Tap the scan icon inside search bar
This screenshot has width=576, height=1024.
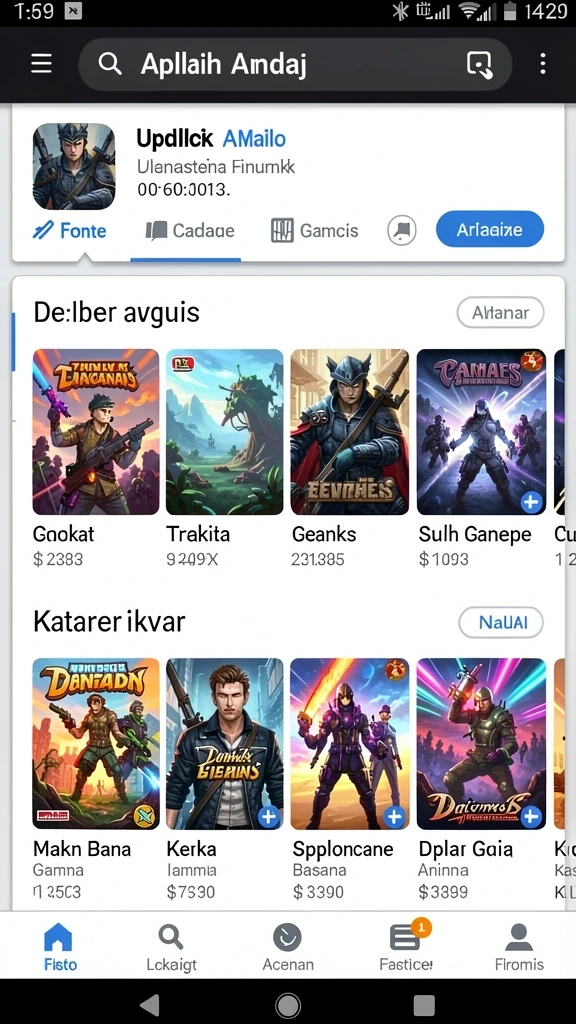479,64
